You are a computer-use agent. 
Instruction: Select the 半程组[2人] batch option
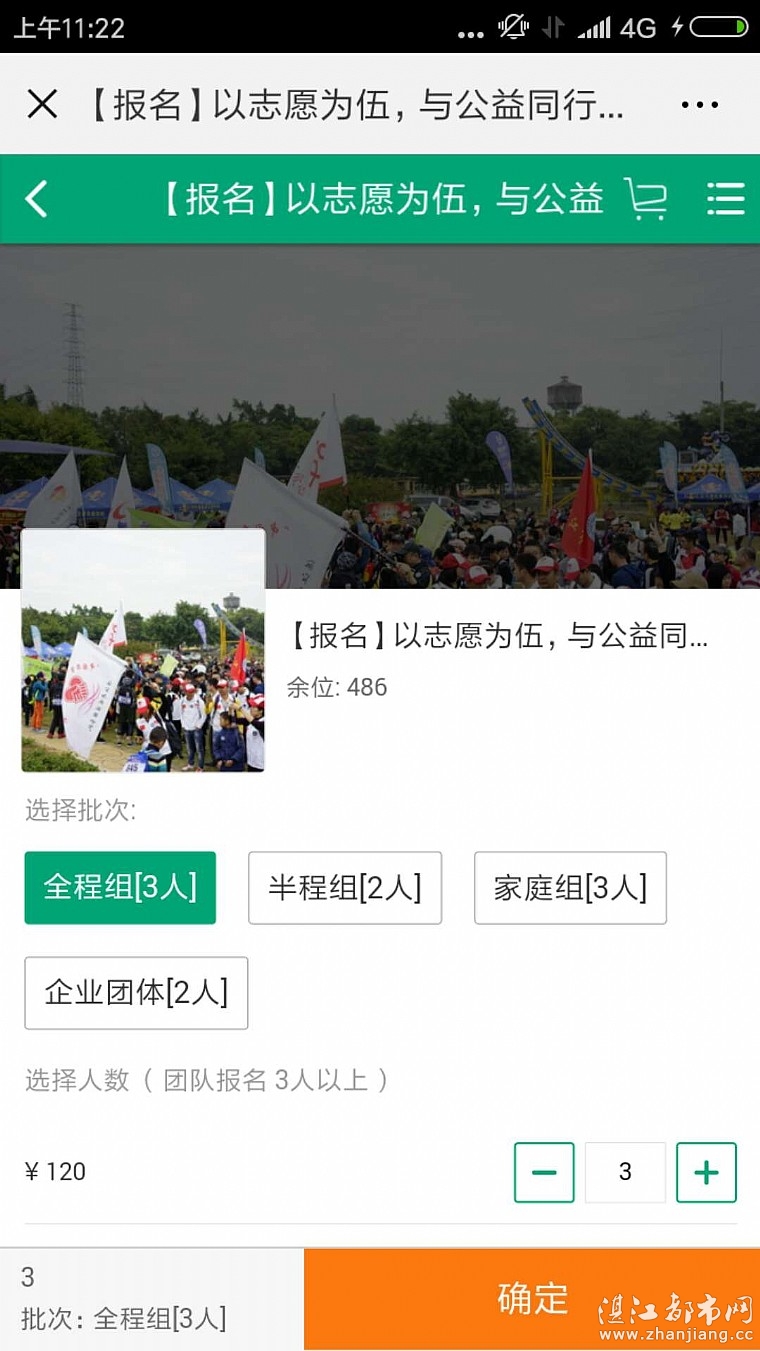pyautogui.click(x=345, y=887)
